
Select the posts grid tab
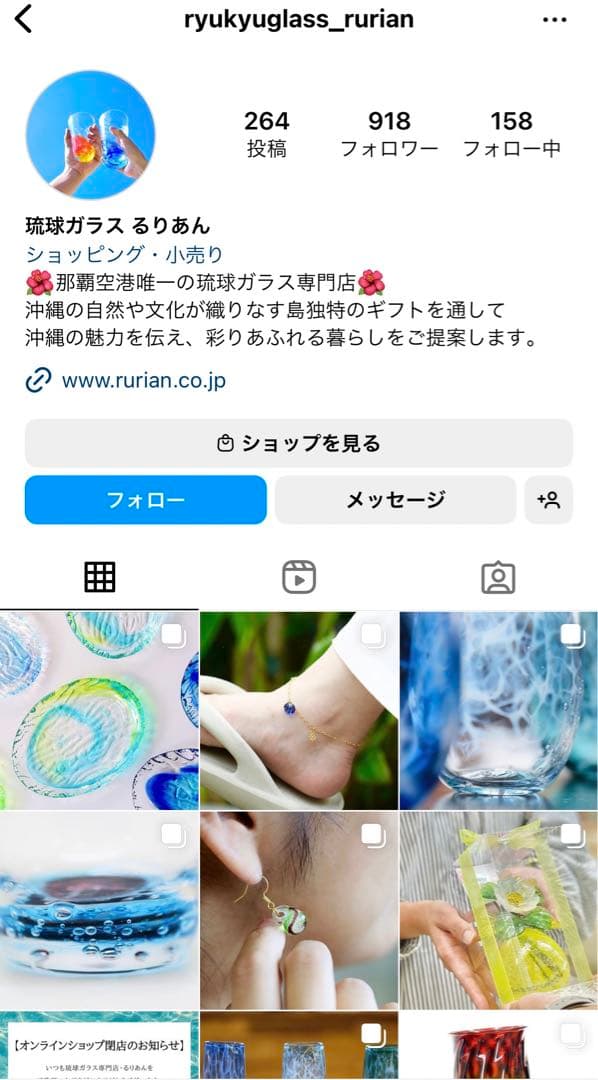(100, 577)
